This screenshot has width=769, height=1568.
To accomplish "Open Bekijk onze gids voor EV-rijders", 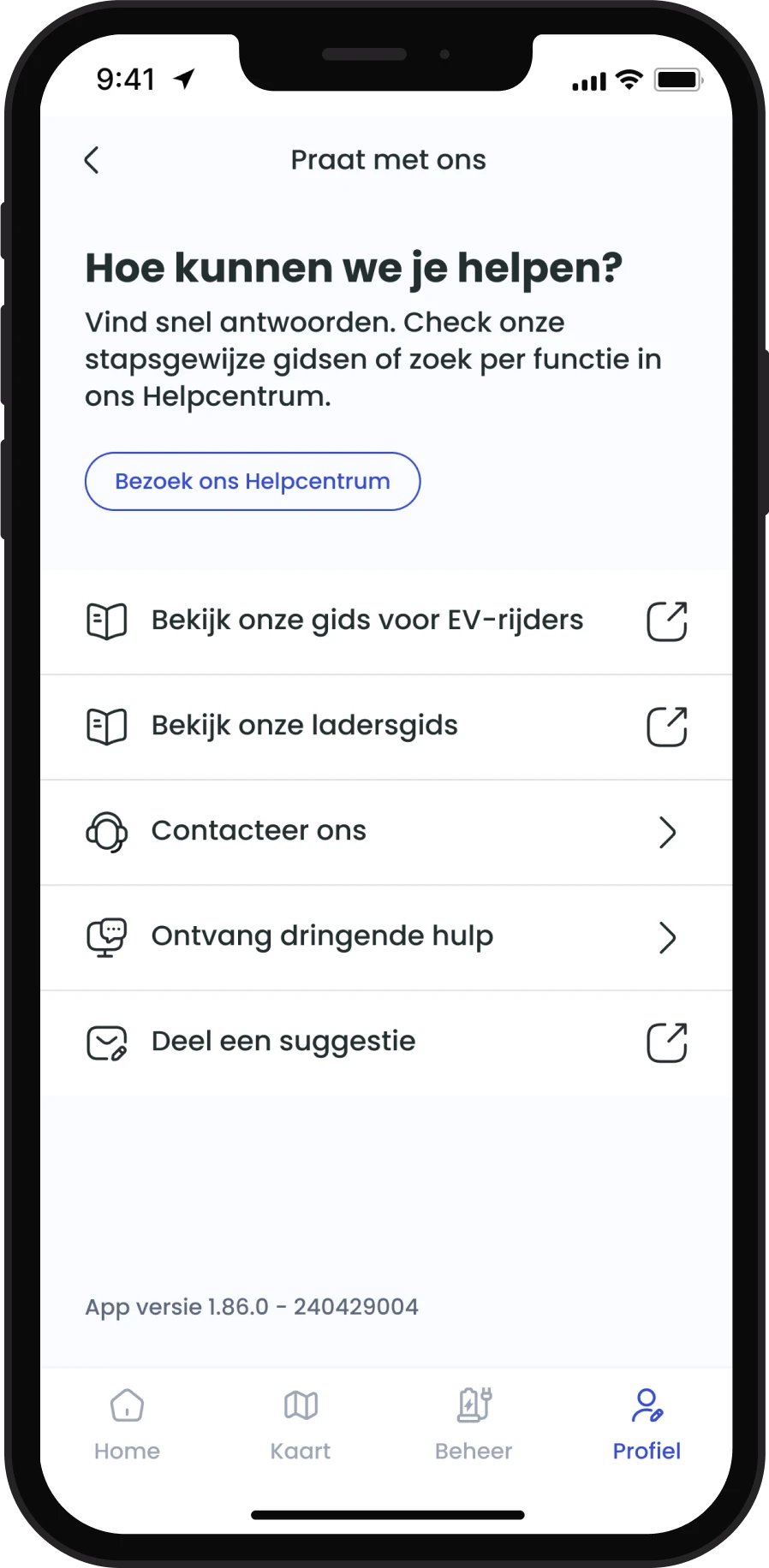I will tap(385, 621).
